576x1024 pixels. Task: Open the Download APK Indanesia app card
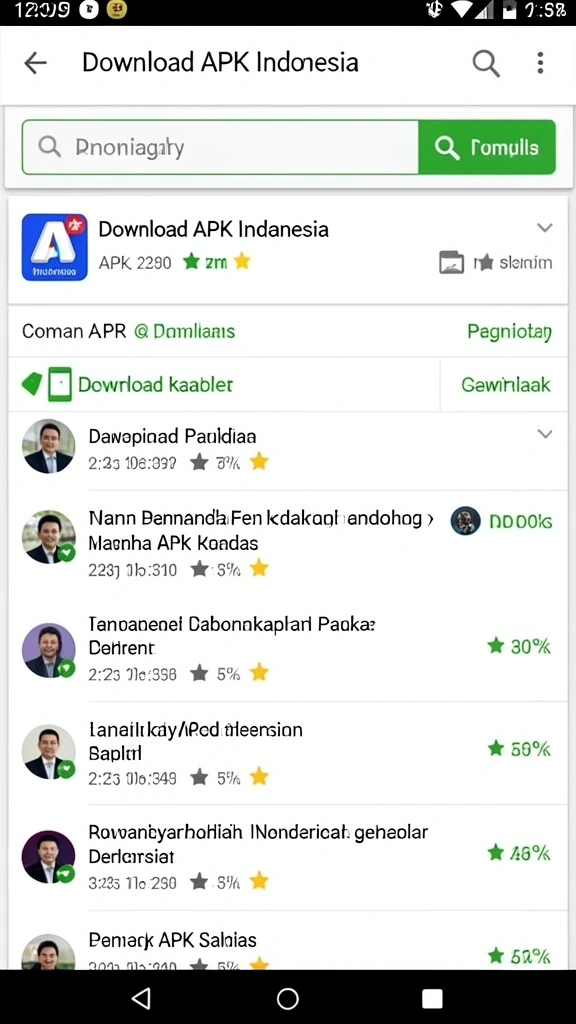(288, 250)
